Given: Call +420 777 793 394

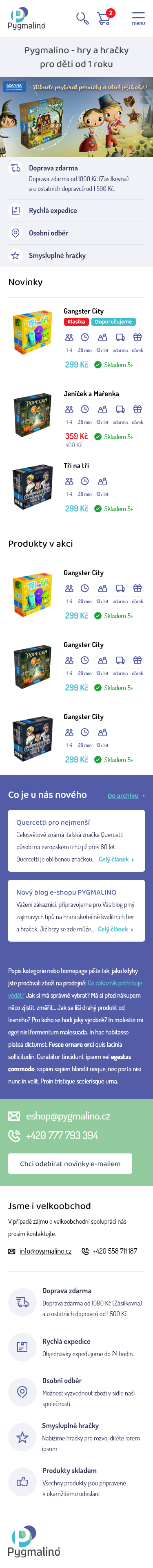Looking at the screenshot, I should (x=62, y=1135).
